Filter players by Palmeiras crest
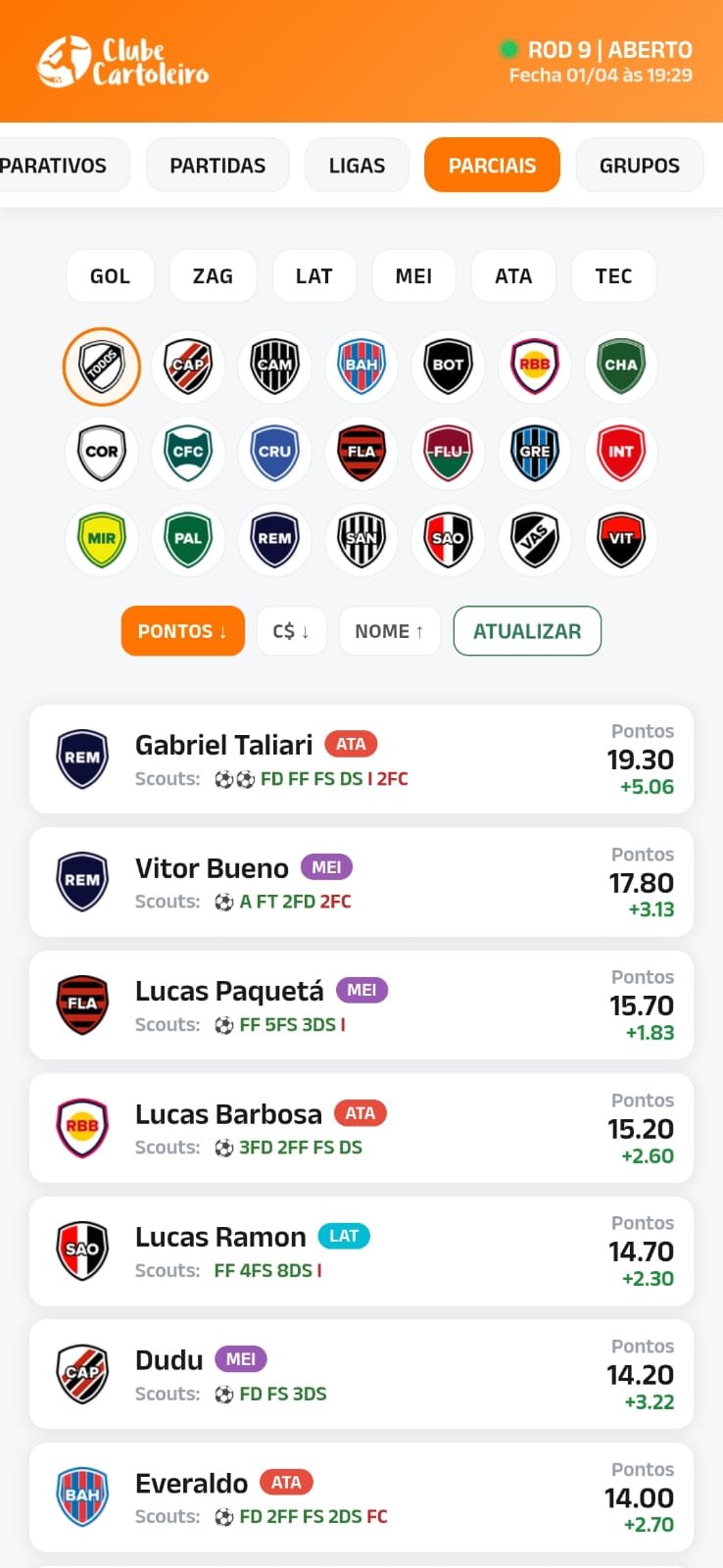The height and width of the screenshot is (1568, 723). pyautogui.click(x=188, y=540)
